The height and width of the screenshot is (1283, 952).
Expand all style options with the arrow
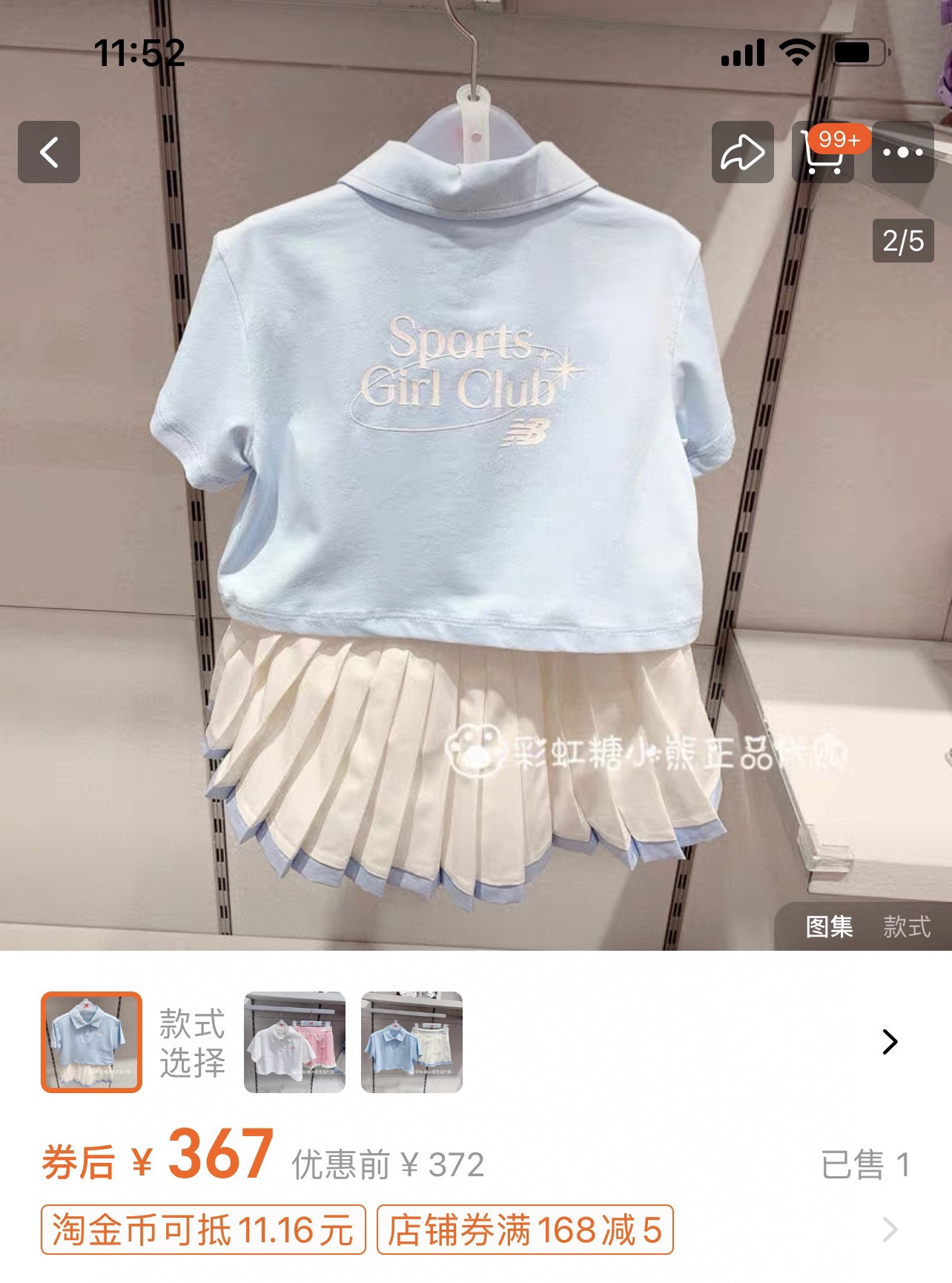890,1042
